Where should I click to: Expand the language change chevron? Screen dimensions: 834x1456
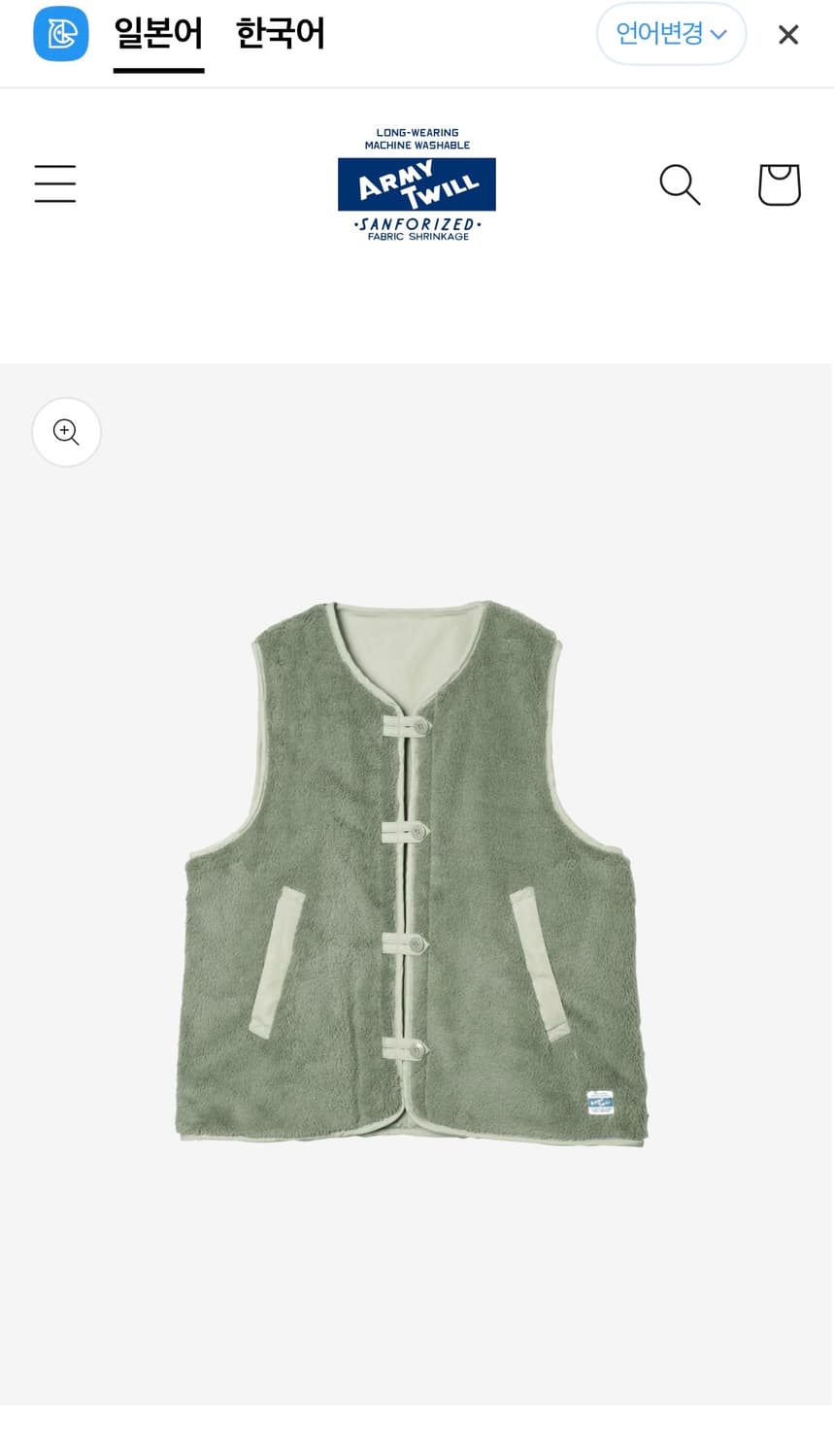718,34
